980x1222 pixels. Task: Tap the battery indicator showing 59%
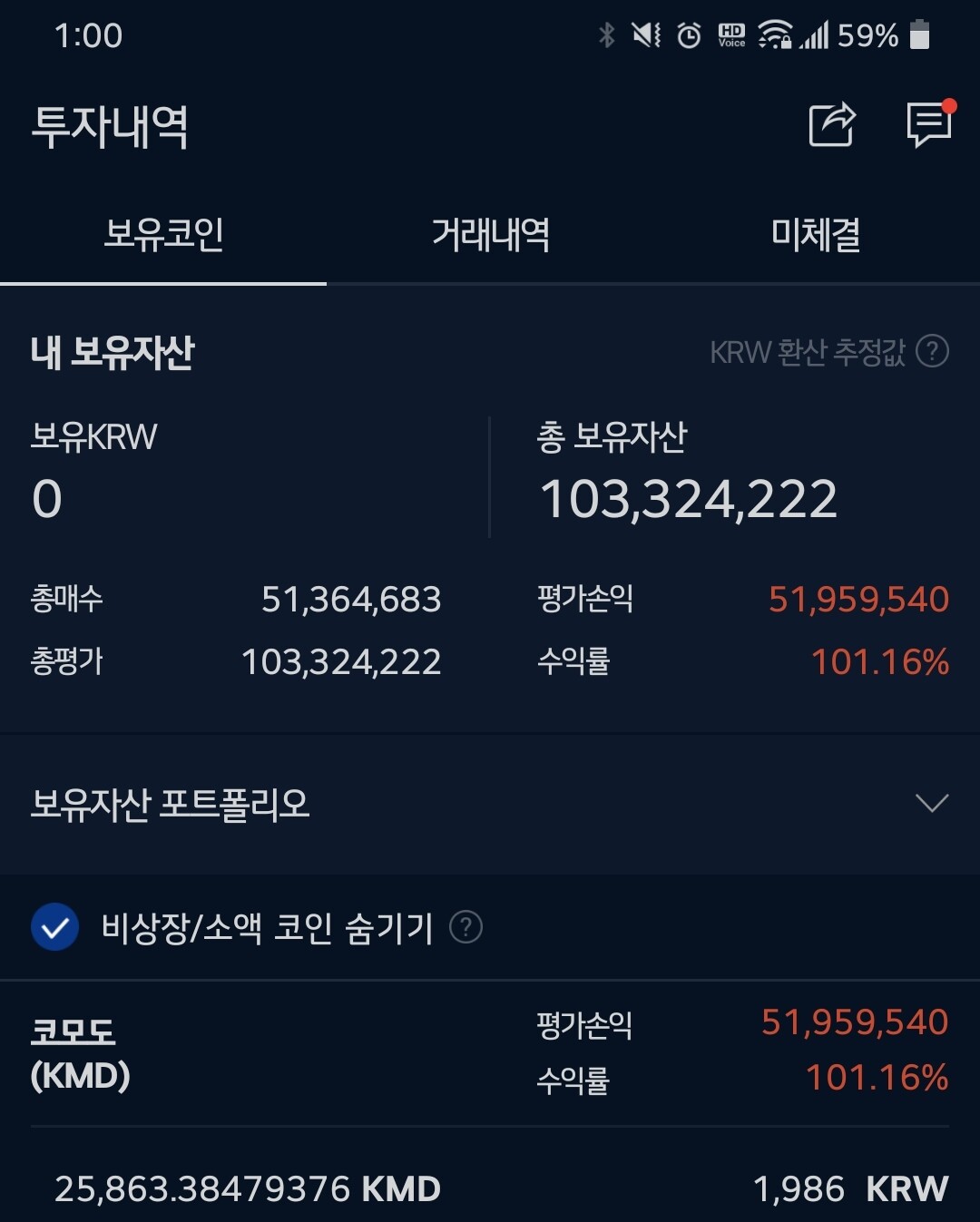tap(899, 36)
